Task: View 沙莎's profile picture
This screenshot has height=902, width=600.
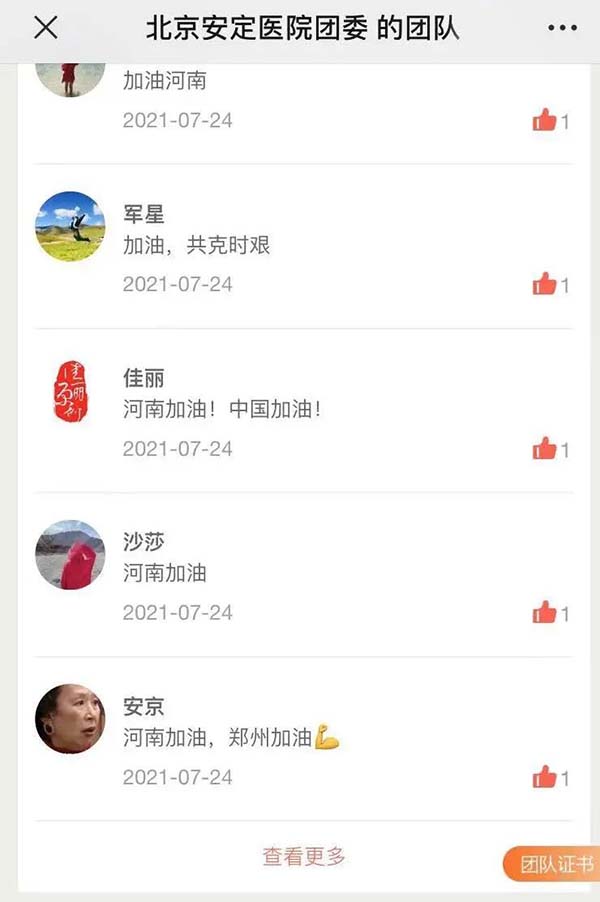Action: 70,555
